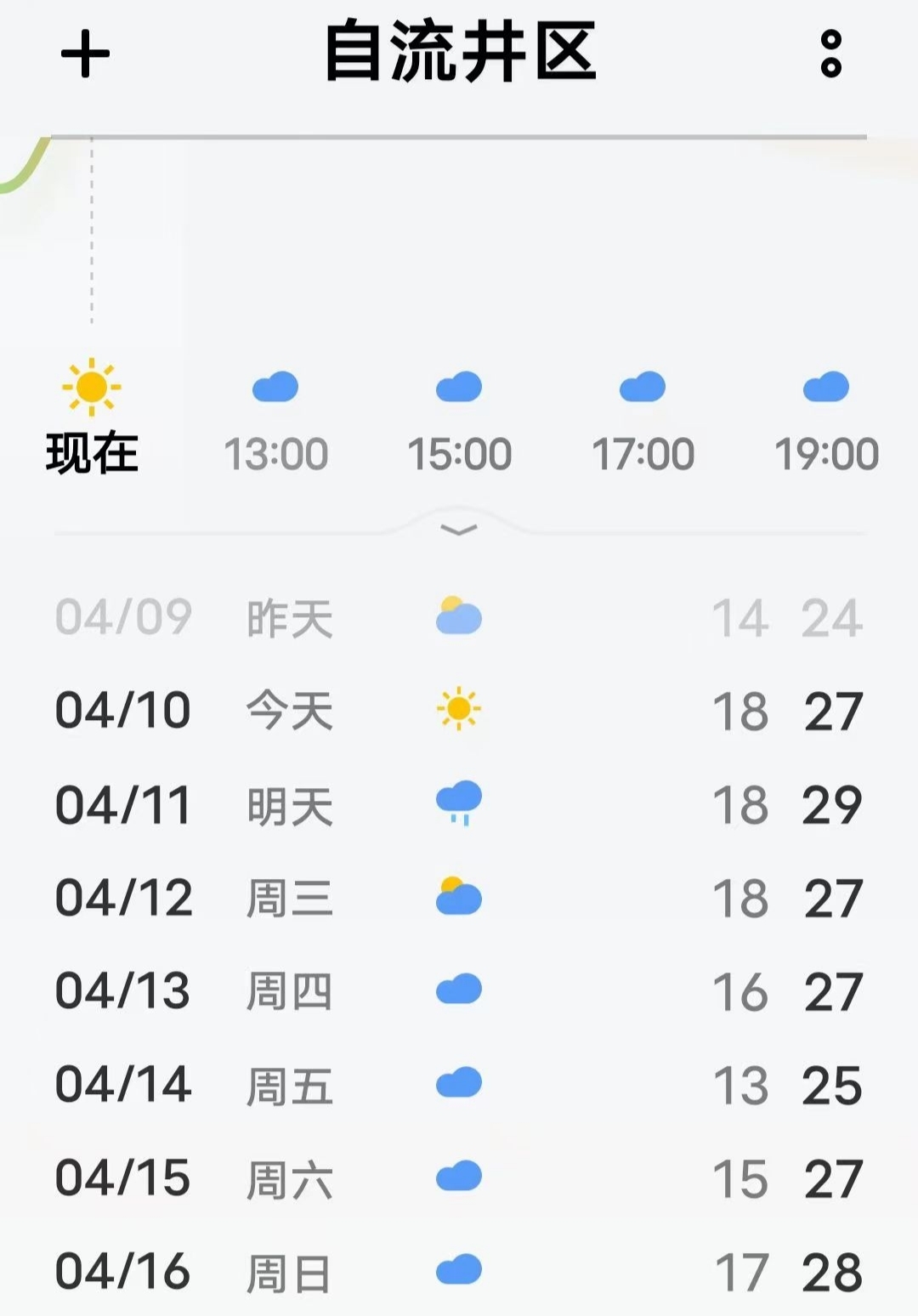Open the 04/16 周日 forecast row

click(459, 1272)
